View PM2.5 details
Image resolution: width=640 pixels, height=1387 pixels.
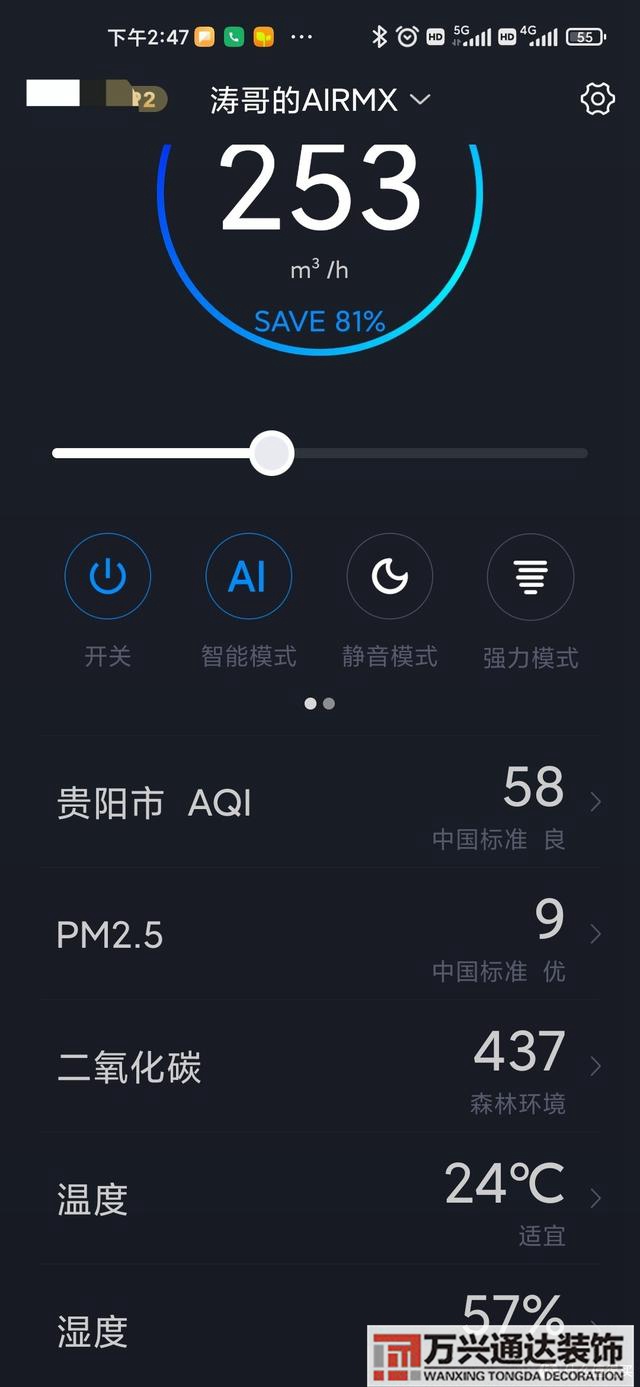pyautogui.click(x=320, y=935)
